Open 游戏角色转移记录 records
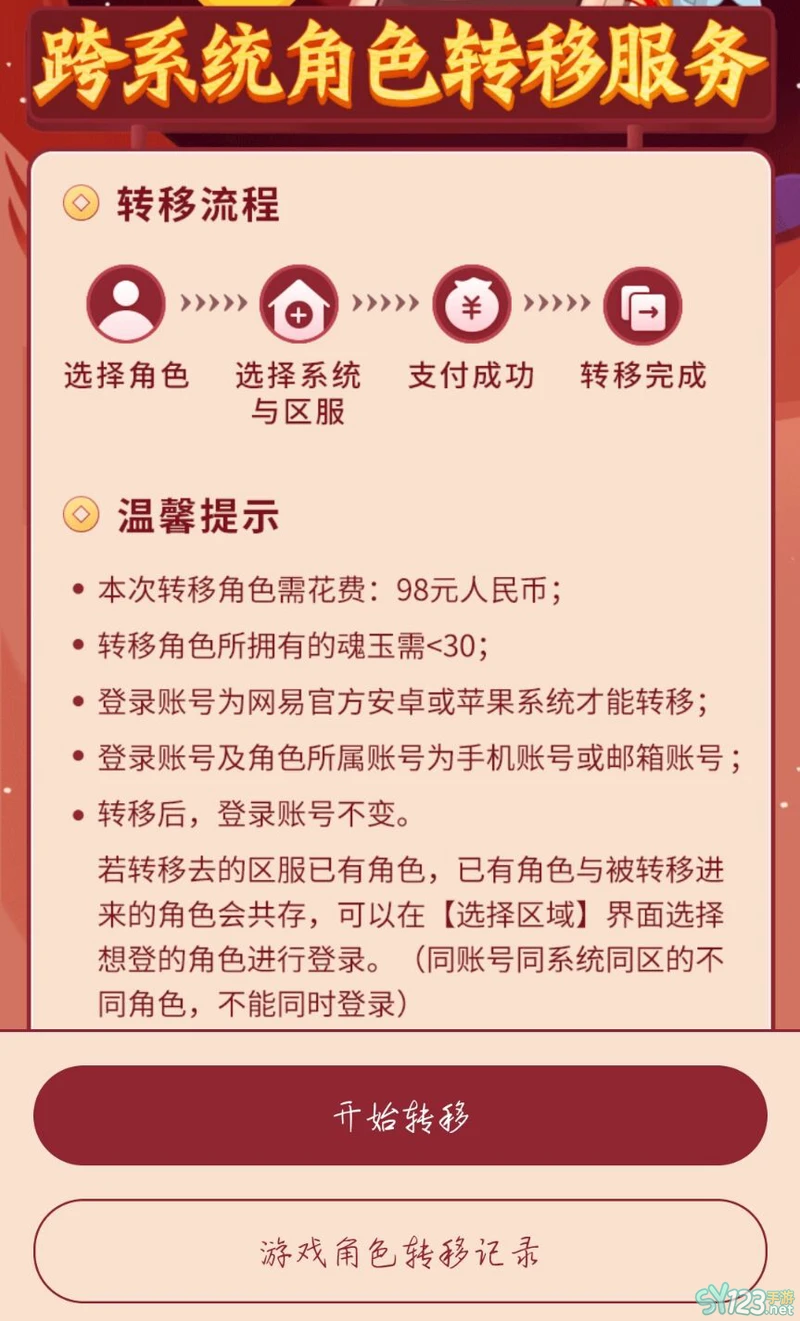Image resolution: width=800 pixels, height=1321 pixels. (x=400, y=1251)
